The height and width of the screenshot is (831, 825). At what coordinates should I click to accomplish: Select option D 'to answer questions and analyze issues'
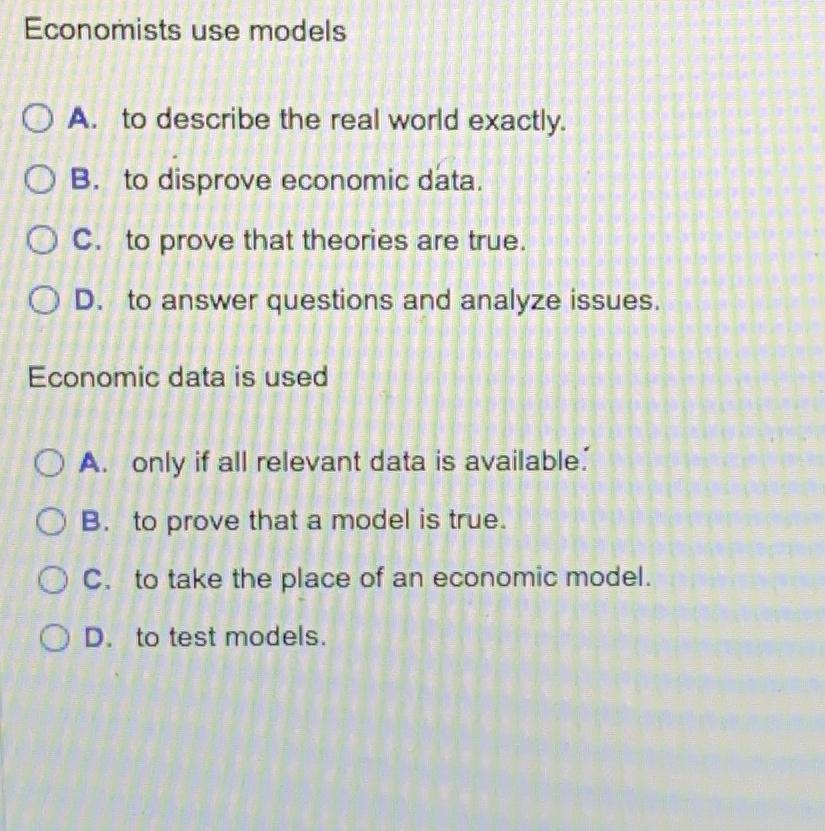40,299
